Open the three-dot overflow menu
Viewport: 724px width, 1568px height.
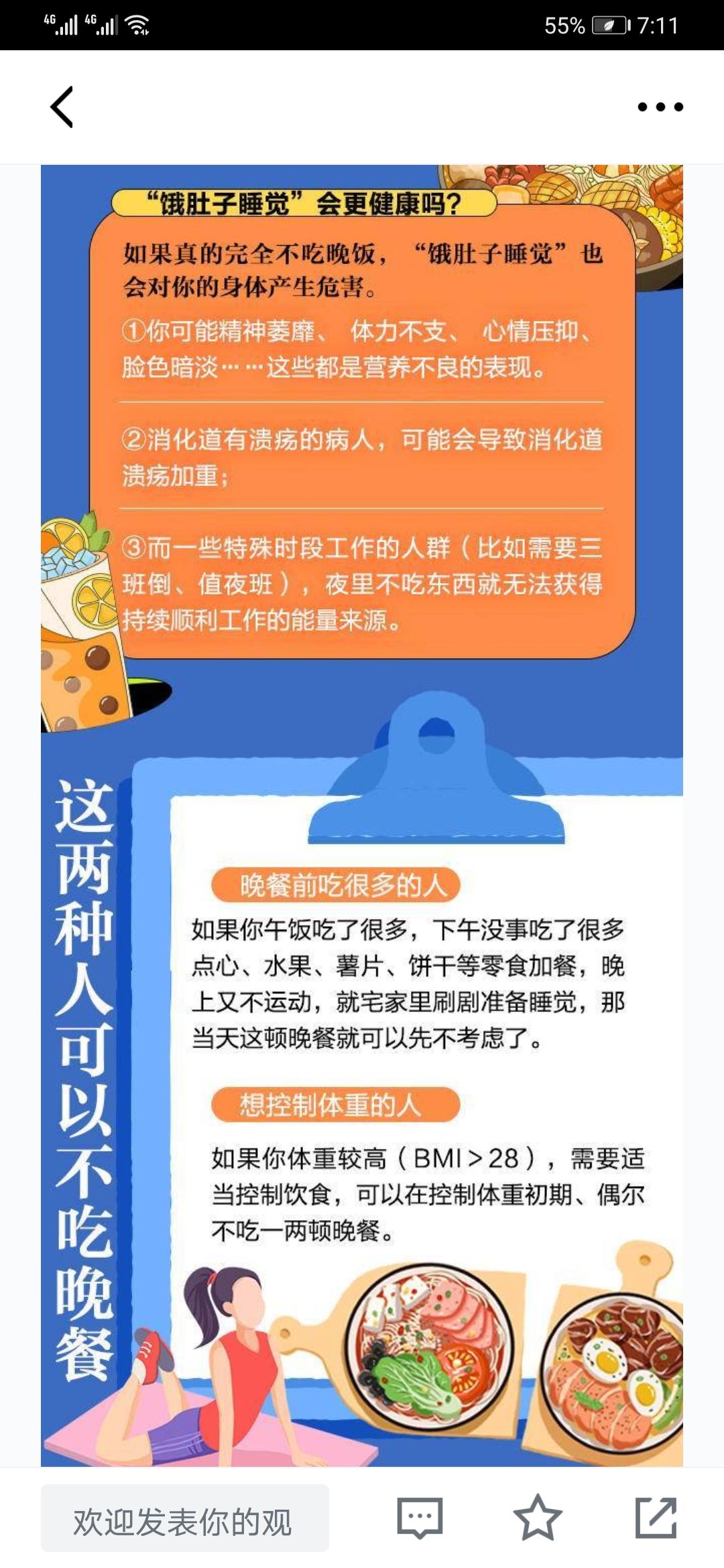point(660,107)
